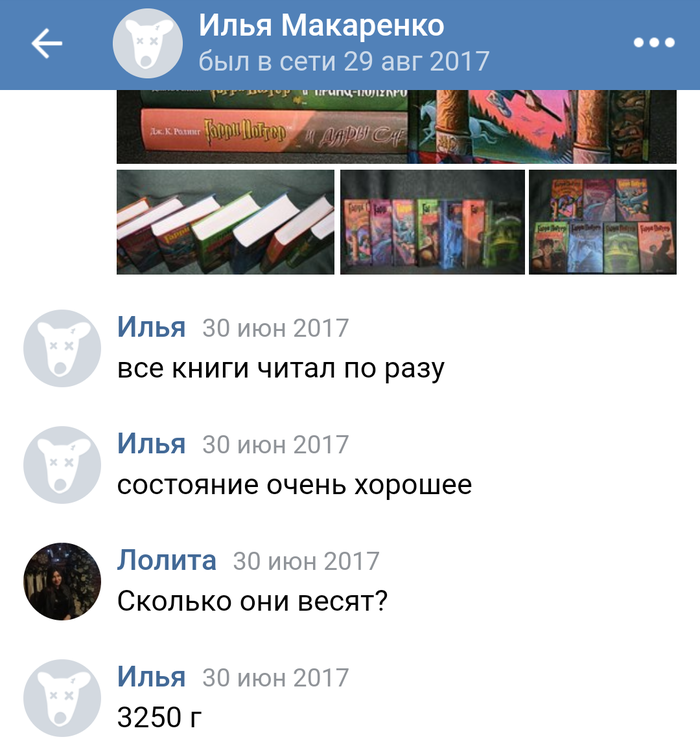The height and width of the screenshot is (748, 700).
Task: Tap the name Лолита in the comment
Action: click(x=166, y=560)
